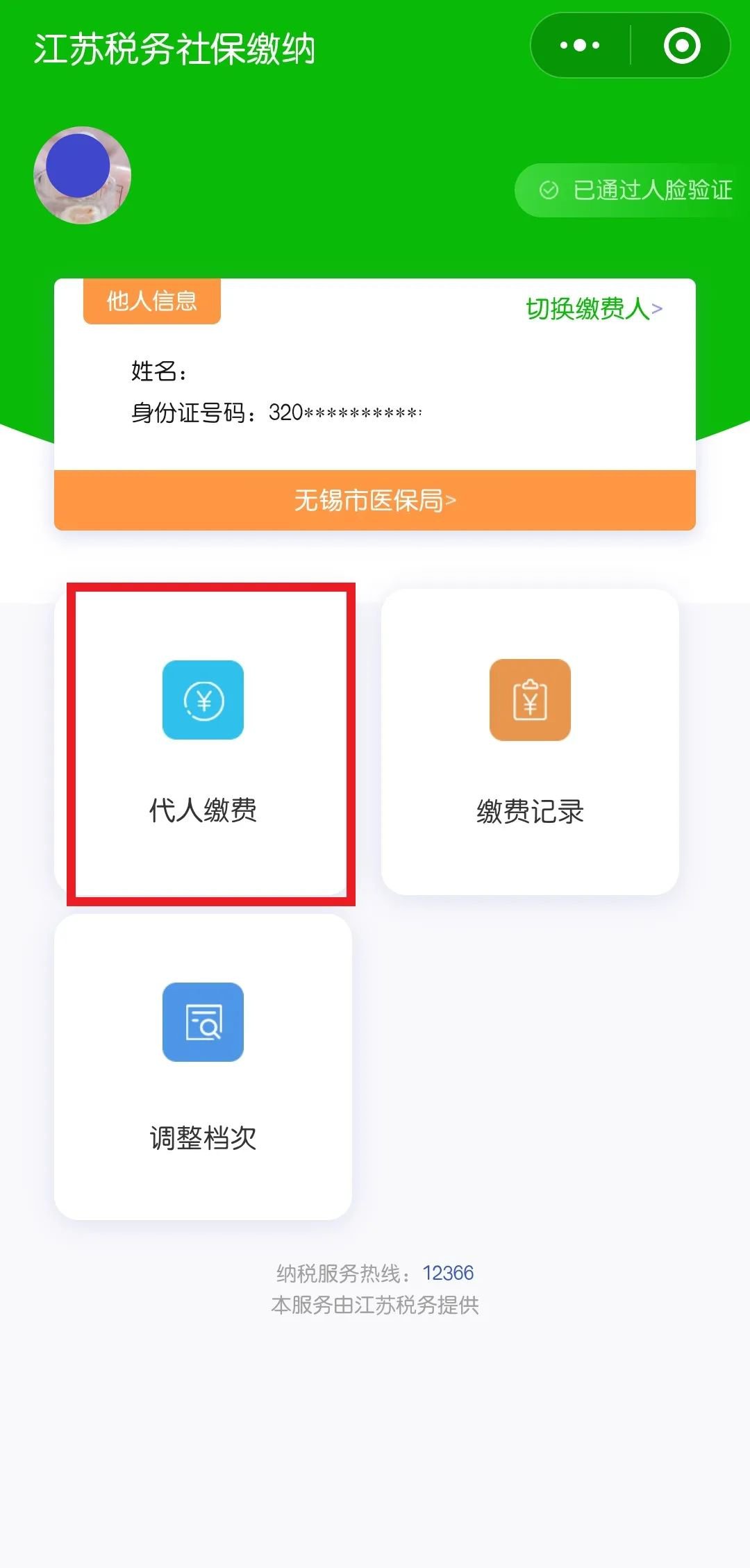The width and height of the screenshot is (750, 1568).
Task: Open the mini program more options menu
Action: [580, 46]
